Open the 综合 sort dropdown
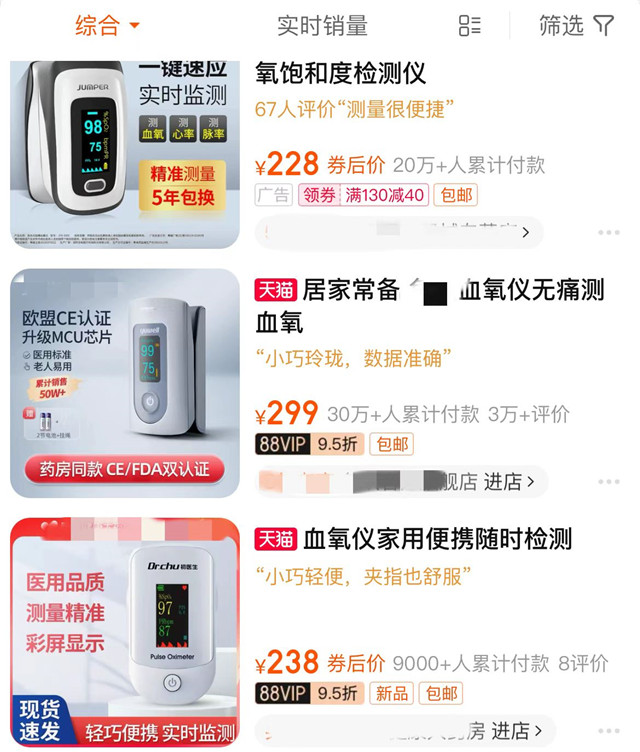The height and width of the screenshot is (752, 640). [x=107, y=26]
